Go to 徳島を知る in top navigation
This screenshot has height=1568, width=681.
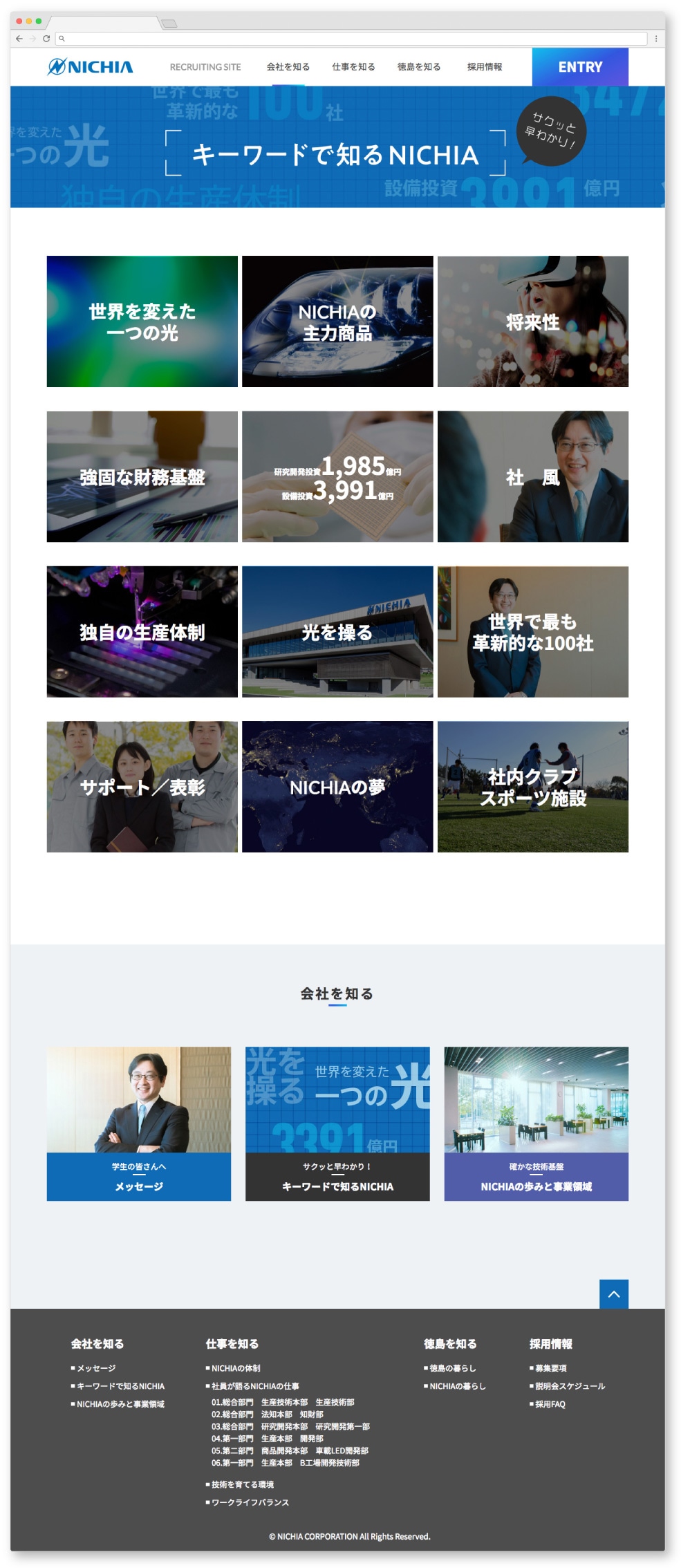(418, 67)
